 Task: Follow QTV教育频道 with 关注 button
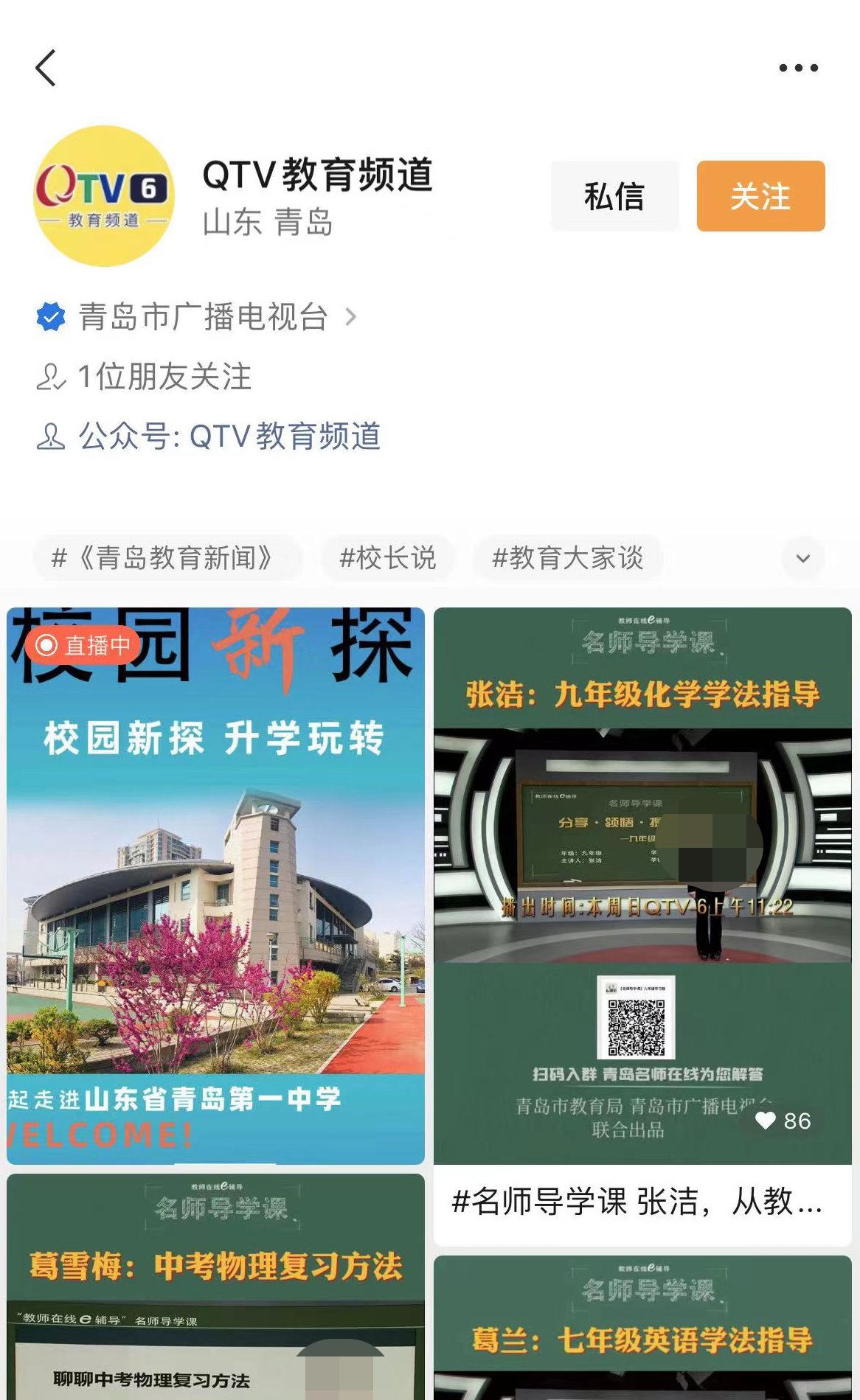coord(760,196)
